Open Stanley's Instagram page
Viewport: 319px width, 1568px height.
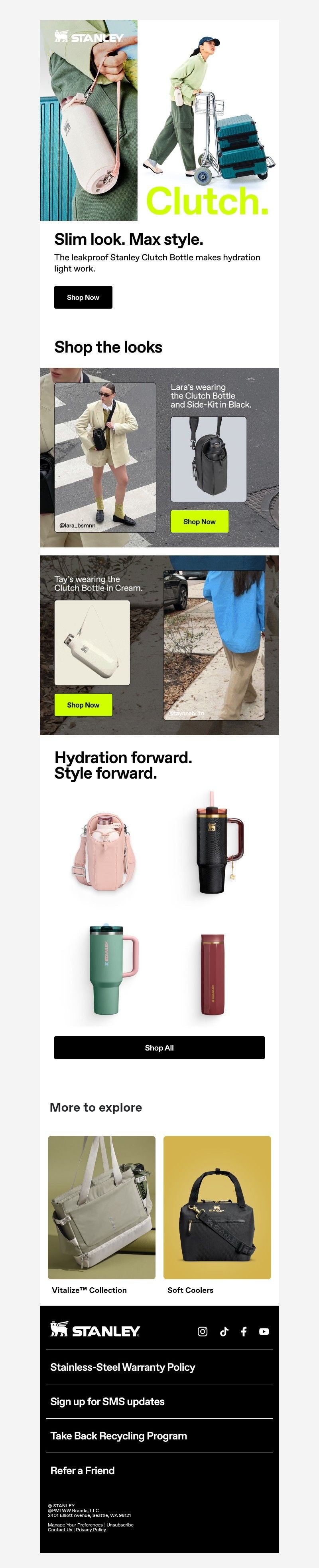tap(202, 1331)
